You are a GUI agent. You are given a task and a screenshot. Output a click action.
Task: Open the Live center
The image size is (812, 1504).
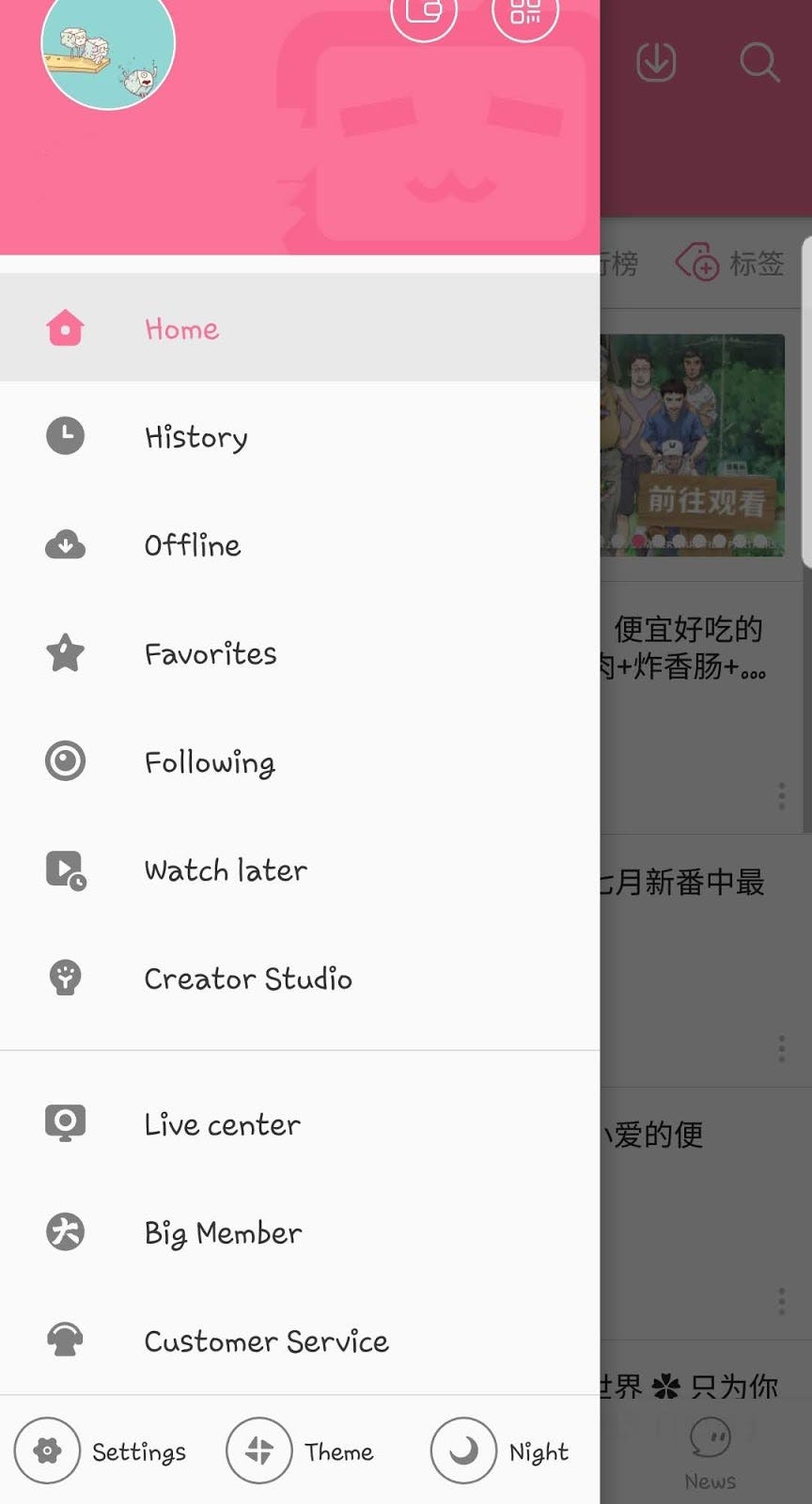click(x=222, y=1124)
